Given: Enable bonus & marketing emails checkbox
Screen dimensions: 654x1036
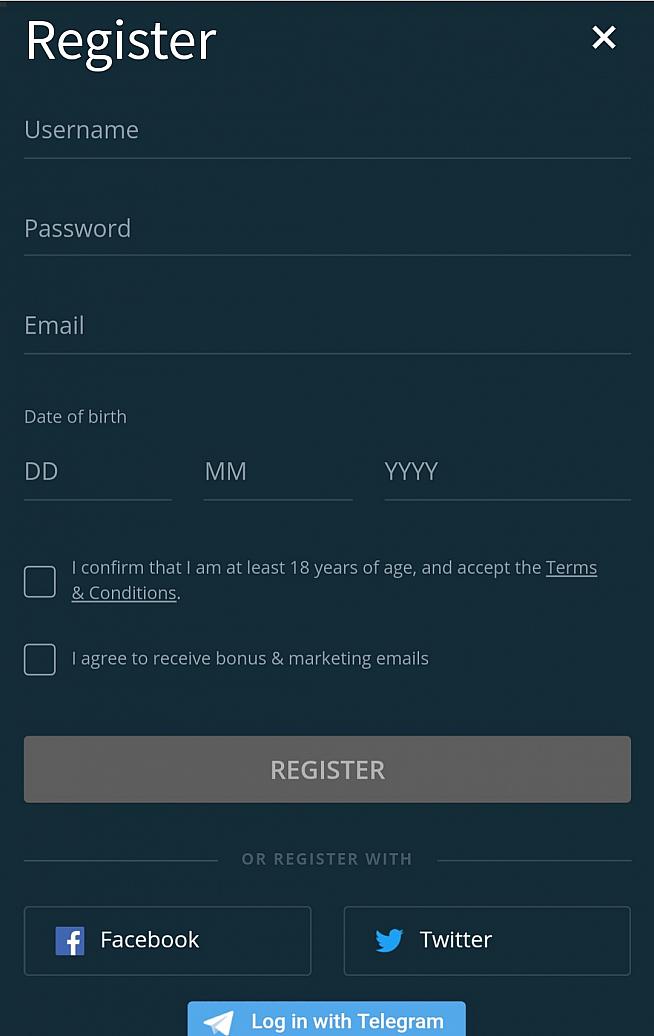Looking at the screenshot, I should click(40, 659).
